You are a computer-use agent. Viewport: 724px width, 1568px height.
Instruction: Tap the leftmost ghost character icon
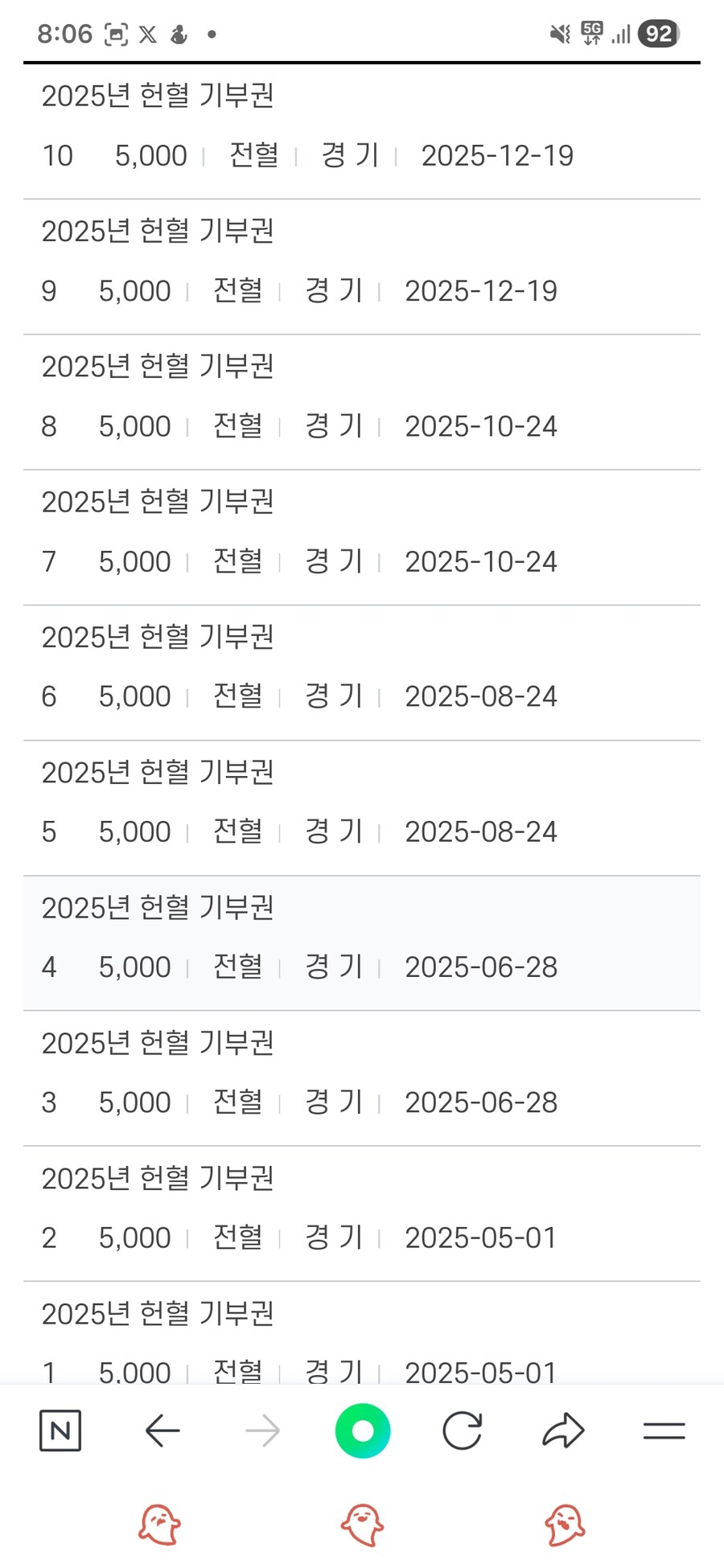(158, 1522)
